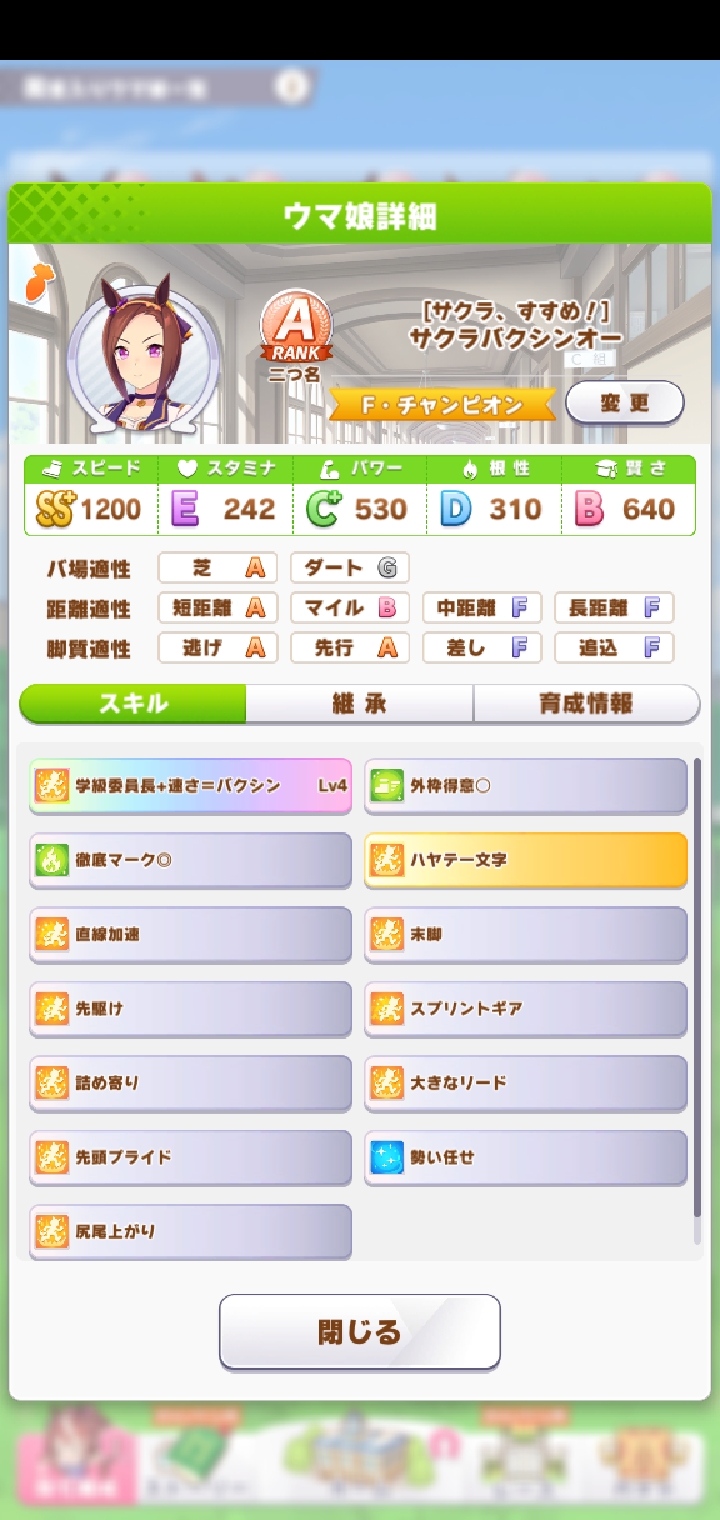The image size is (720, 1520).
Task: Open the 勢い任せ skill
Action: (526, 1158)
